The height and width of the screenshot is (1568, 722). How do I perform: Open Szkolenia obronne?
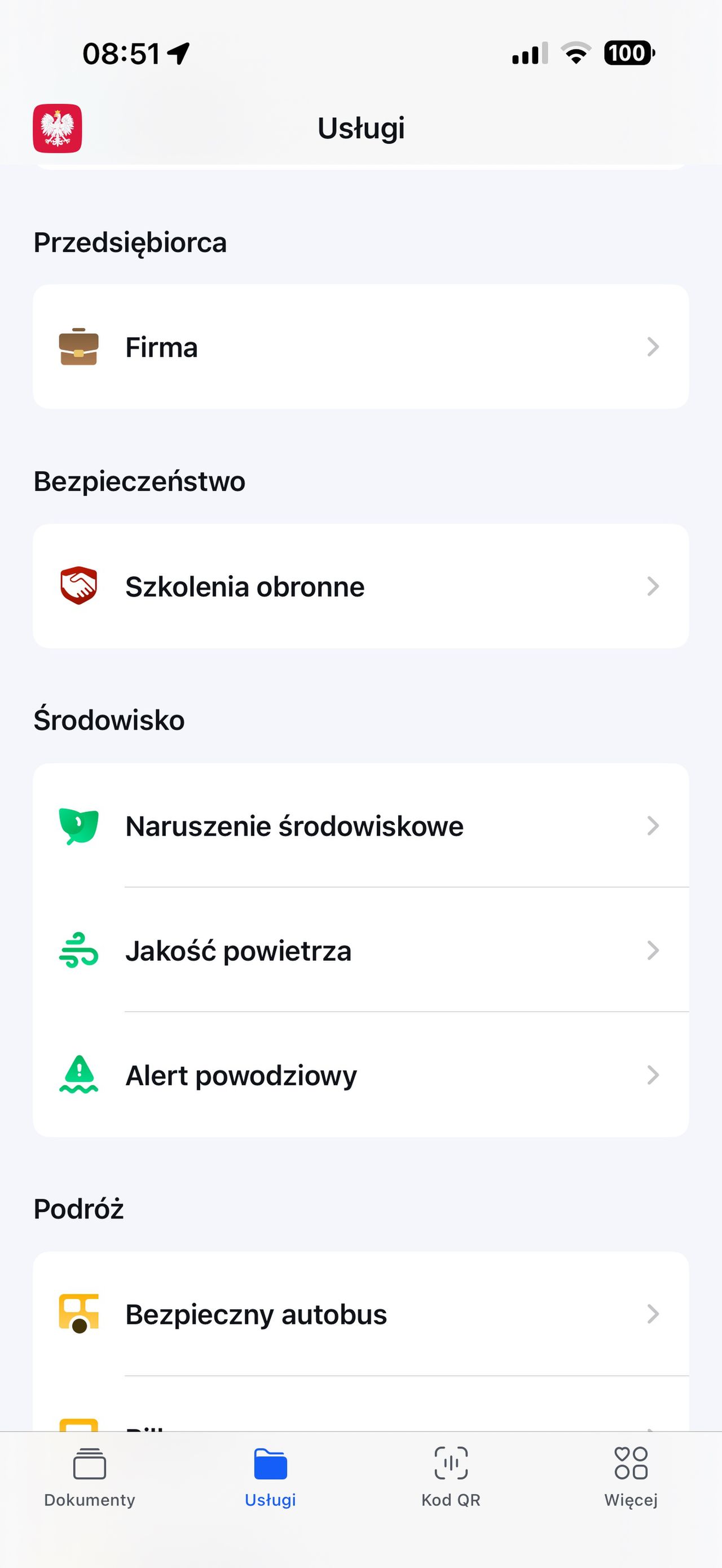click(360, 586)
